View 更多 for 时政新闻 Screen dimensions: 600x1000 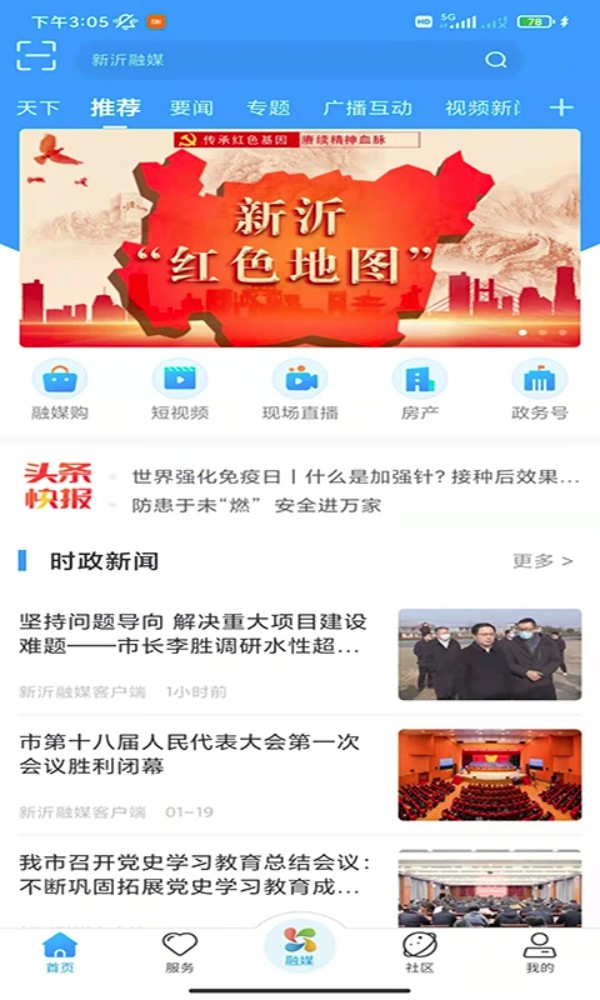coord(542,561)
